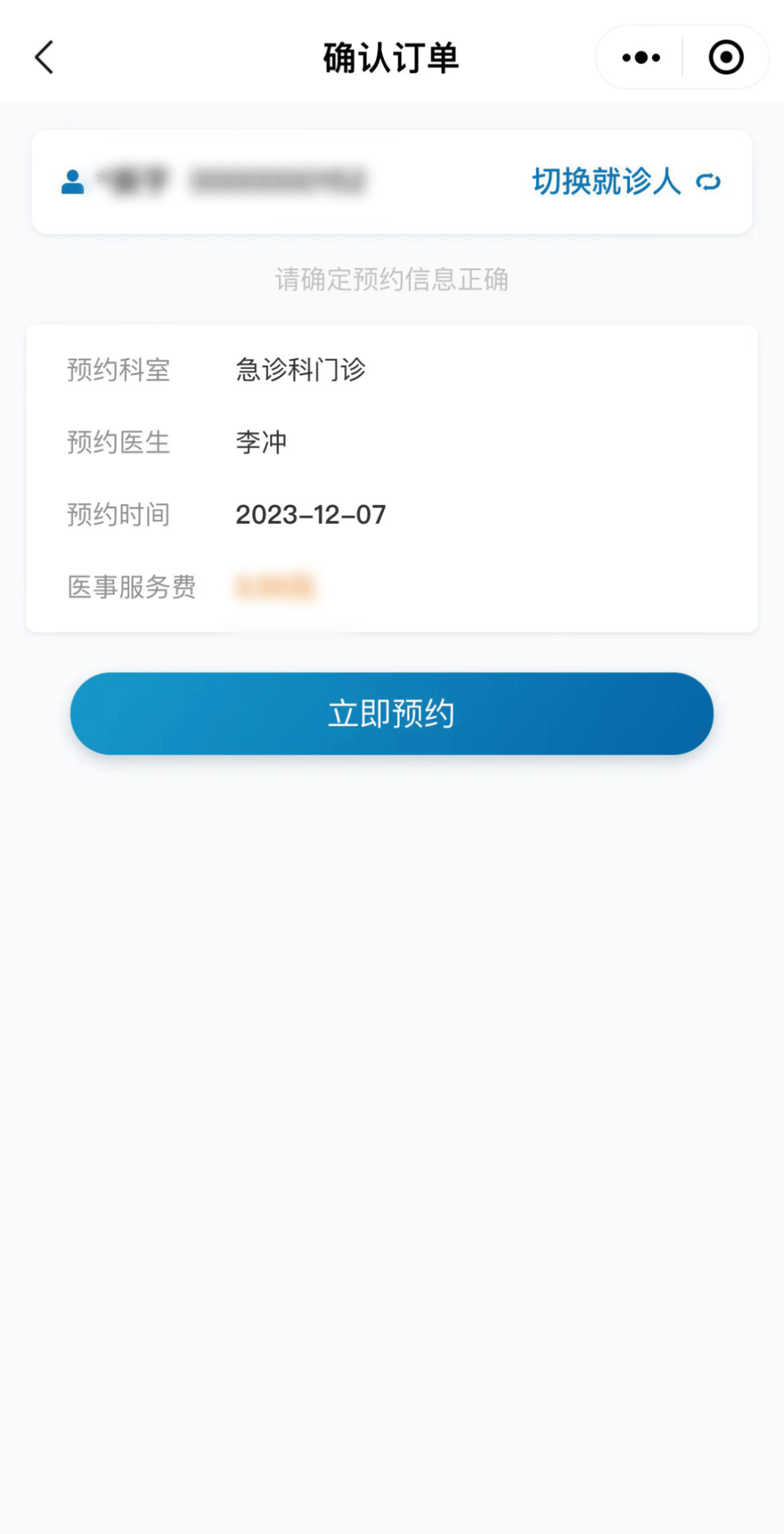784x1534 pixels.
Task: Close the mini program with the circle icon
Action: (x=726, y=57)
